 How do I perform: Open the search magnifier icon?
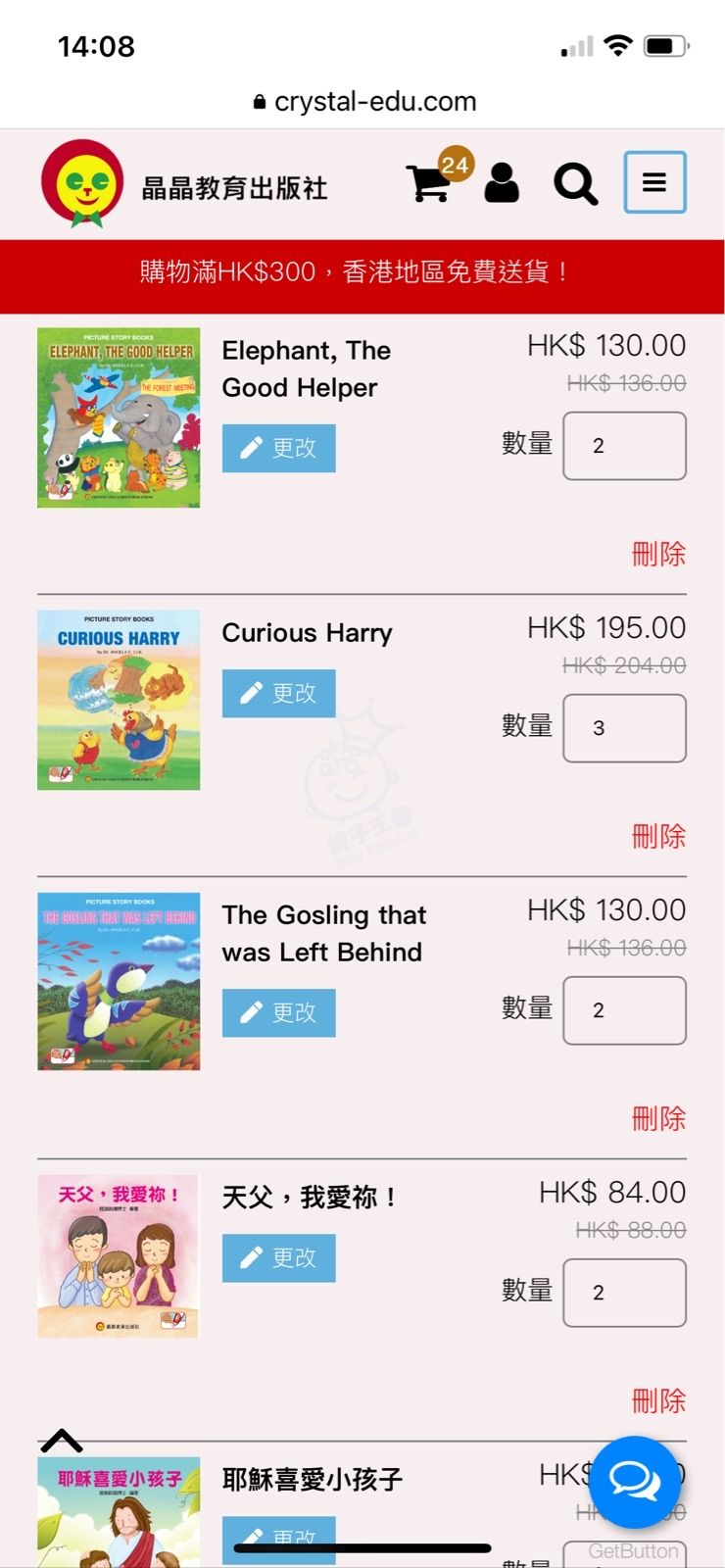(x=575, y=183)
